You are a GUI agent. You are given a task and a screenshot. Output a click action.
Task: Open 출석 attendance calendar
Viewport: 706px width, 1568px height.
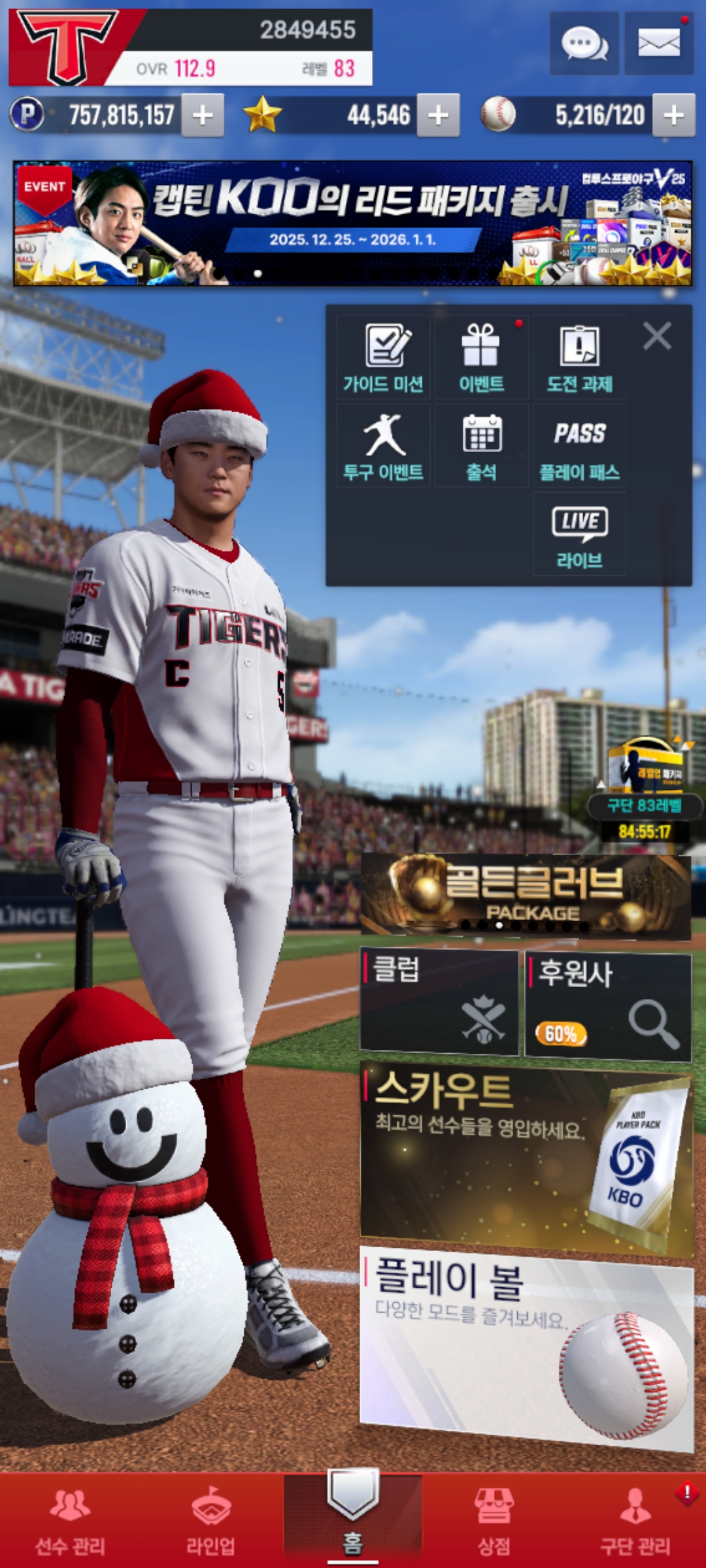481,446
